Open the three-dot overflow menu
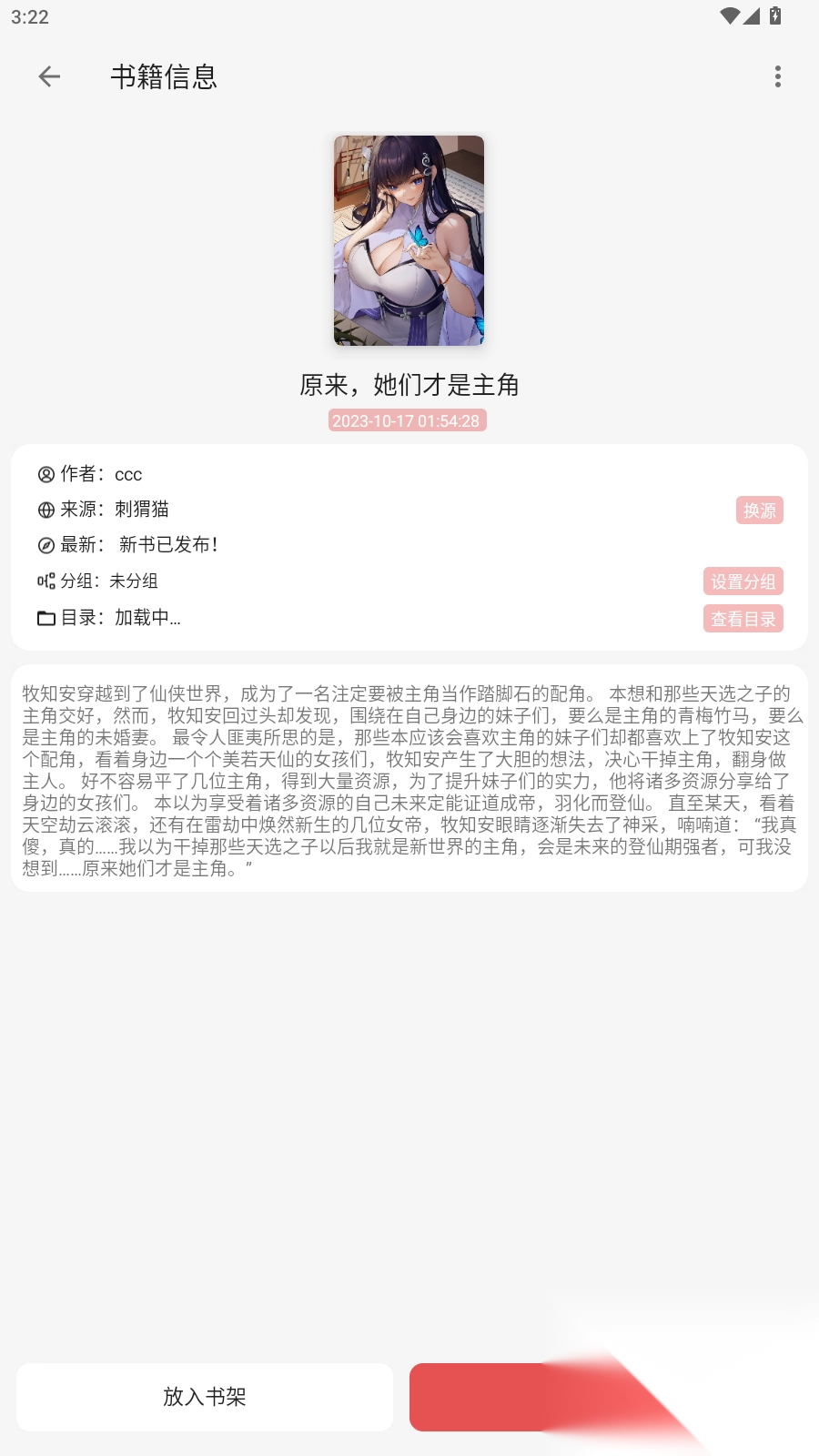The height and width of the screenshot is (1456, 819). point(778,76)
